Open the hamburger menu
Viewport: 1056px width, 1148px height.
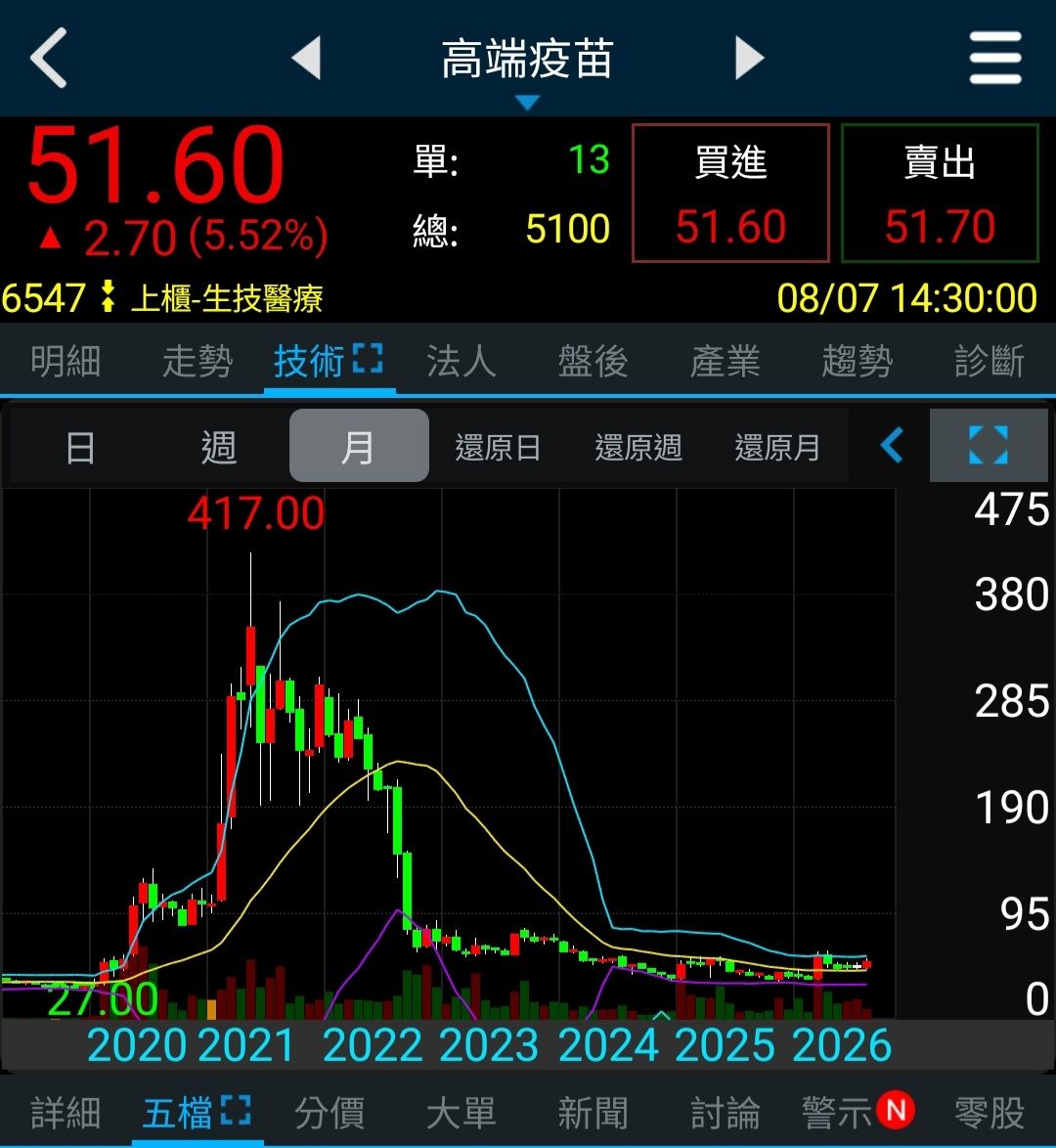point(995,58)
